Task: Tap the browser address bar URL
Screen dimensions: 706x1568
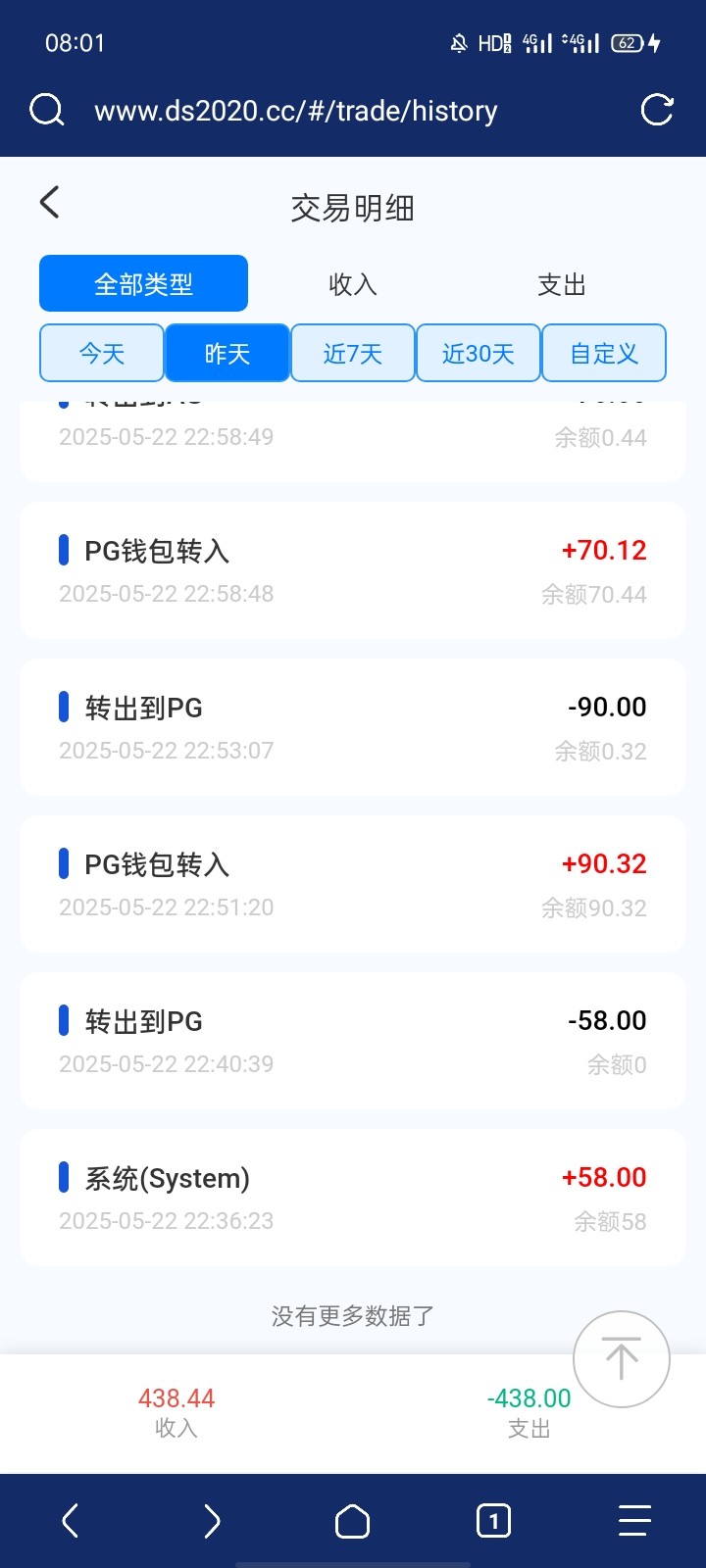Action: point(295,111)
